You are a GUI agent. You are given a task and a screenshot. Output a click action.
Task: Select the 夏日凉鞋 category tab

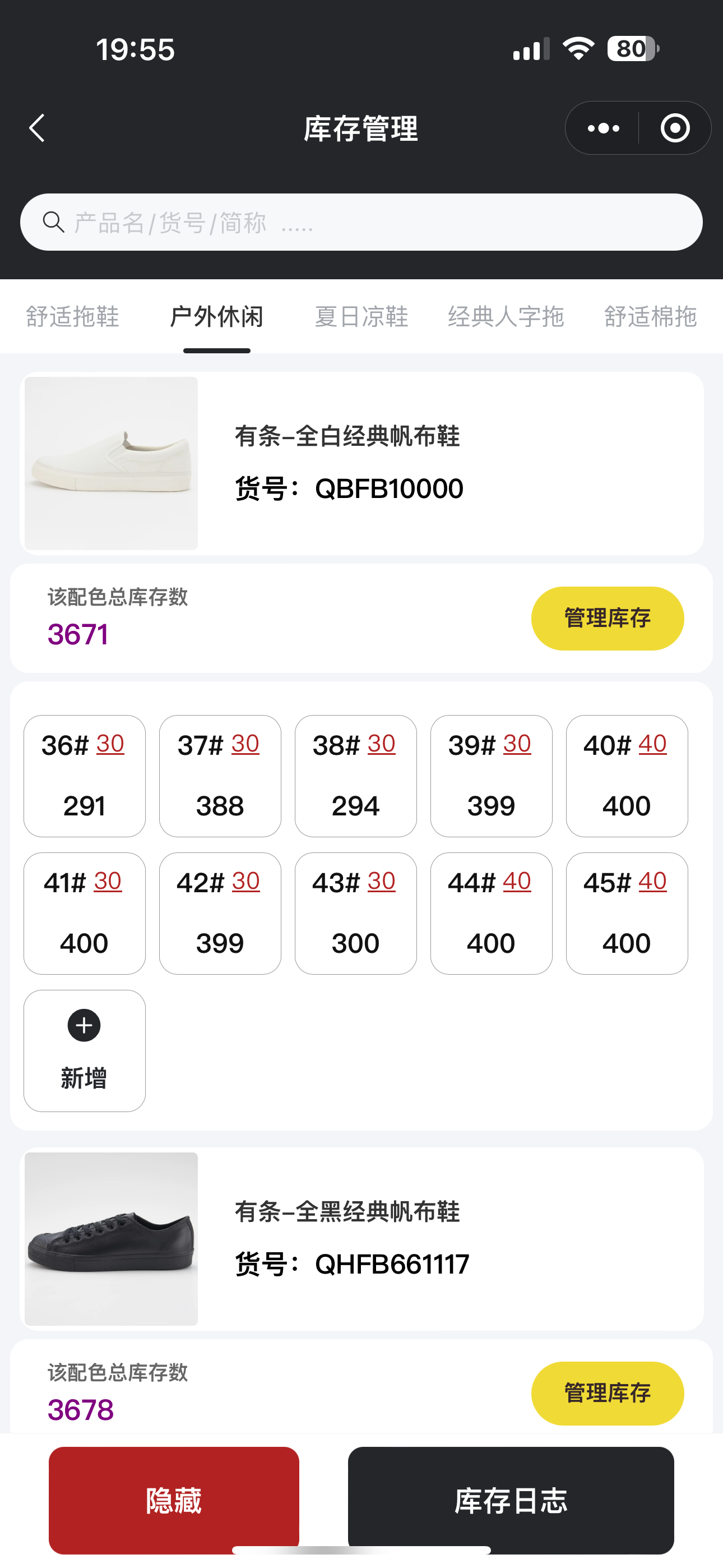point(361,317)
